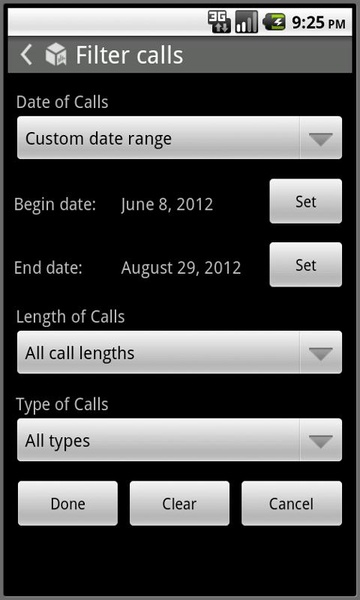The height and width of the screenshot is (600, 360).
Task: Set the end date
Action: (306, 265)
